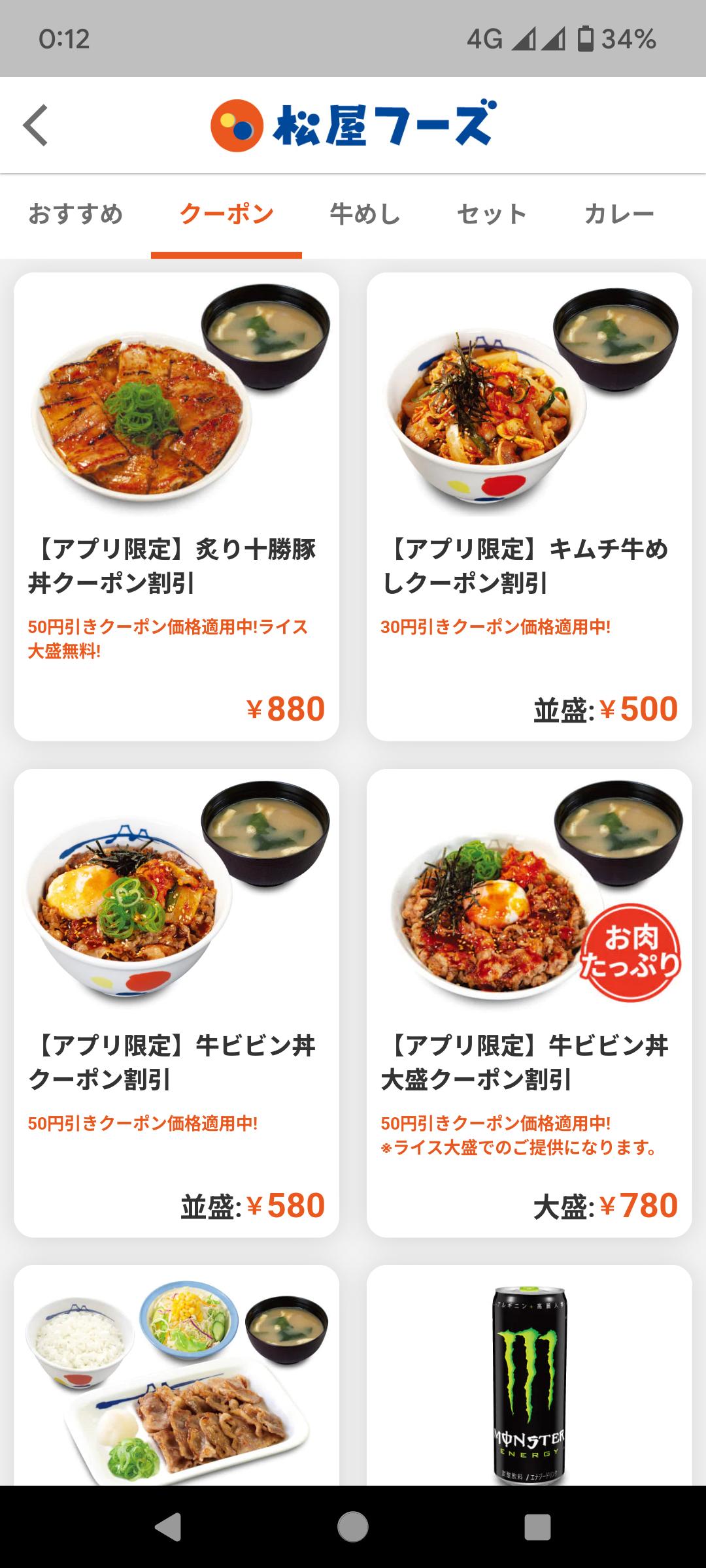Open the 炙り十勝豚丼 coupon card
Screen dimensions: 706x1568
tap(176, 506)
